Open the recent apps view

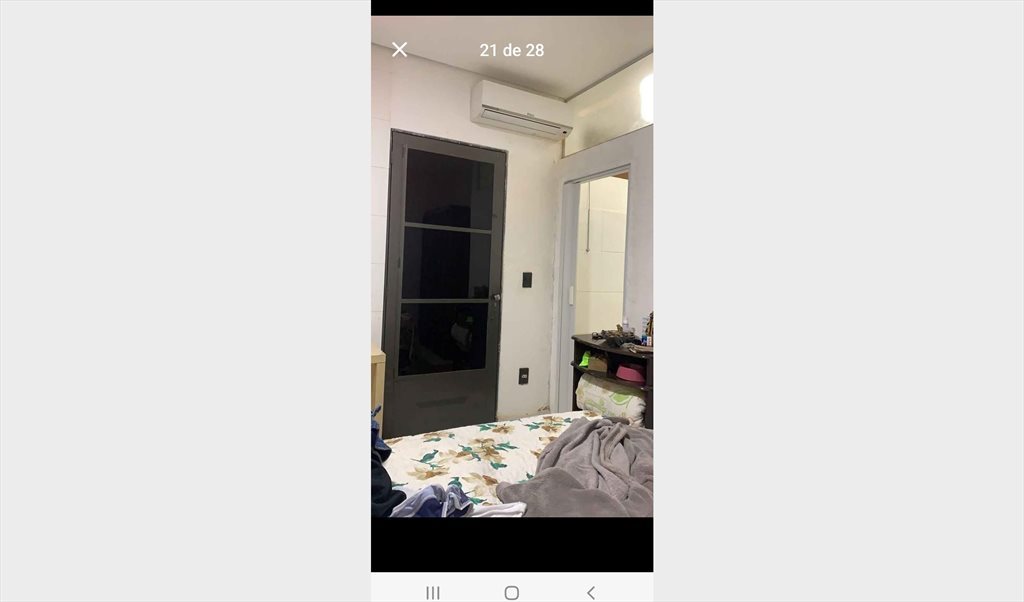(x=433, y=592)
